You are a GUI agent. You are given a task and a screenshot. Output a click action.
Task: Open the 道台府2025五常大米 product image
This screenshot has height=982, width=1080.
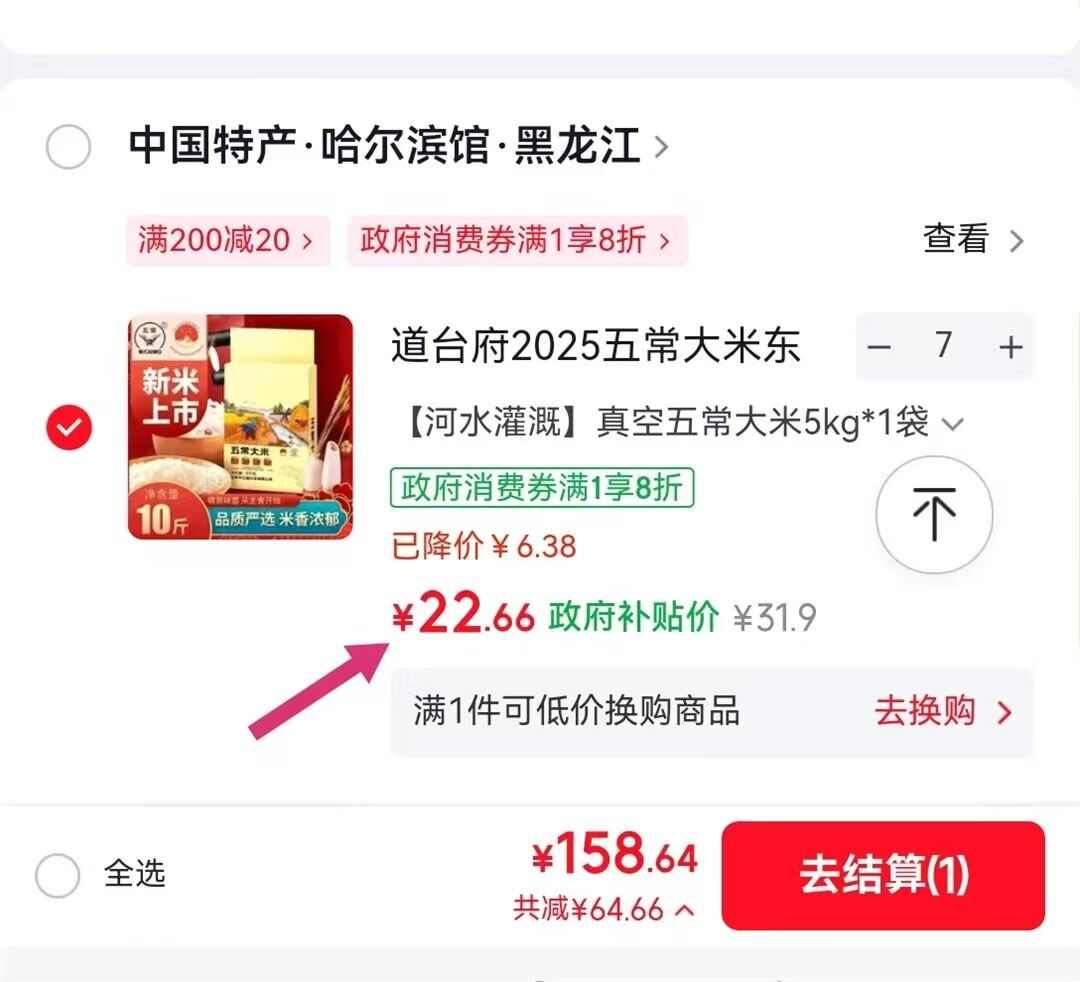[x=240, y=427]
